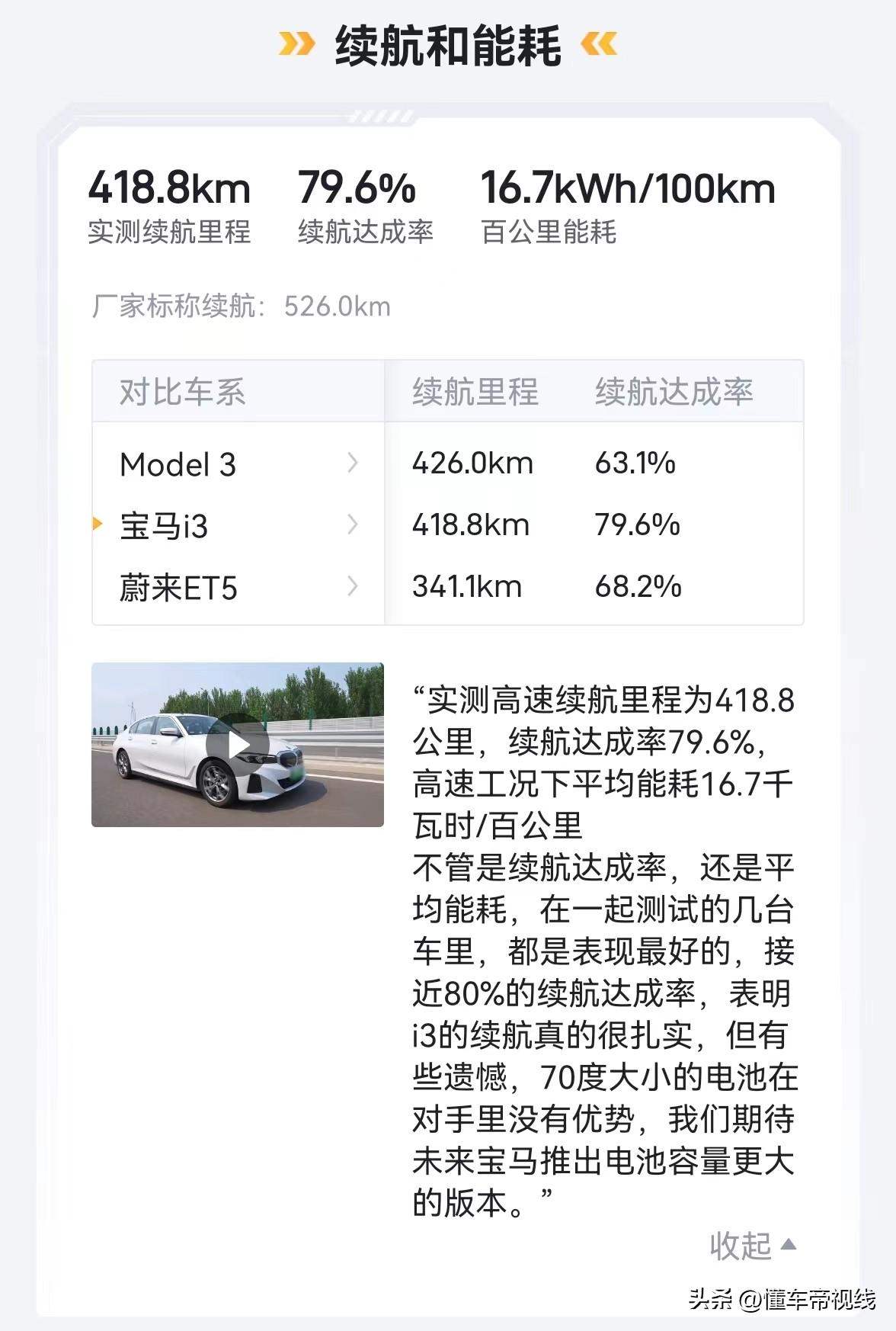Play the BMW i3 highway test video
Image resolution: width=896 pixels, height=1331 pixels.
(x=238, y=745)
